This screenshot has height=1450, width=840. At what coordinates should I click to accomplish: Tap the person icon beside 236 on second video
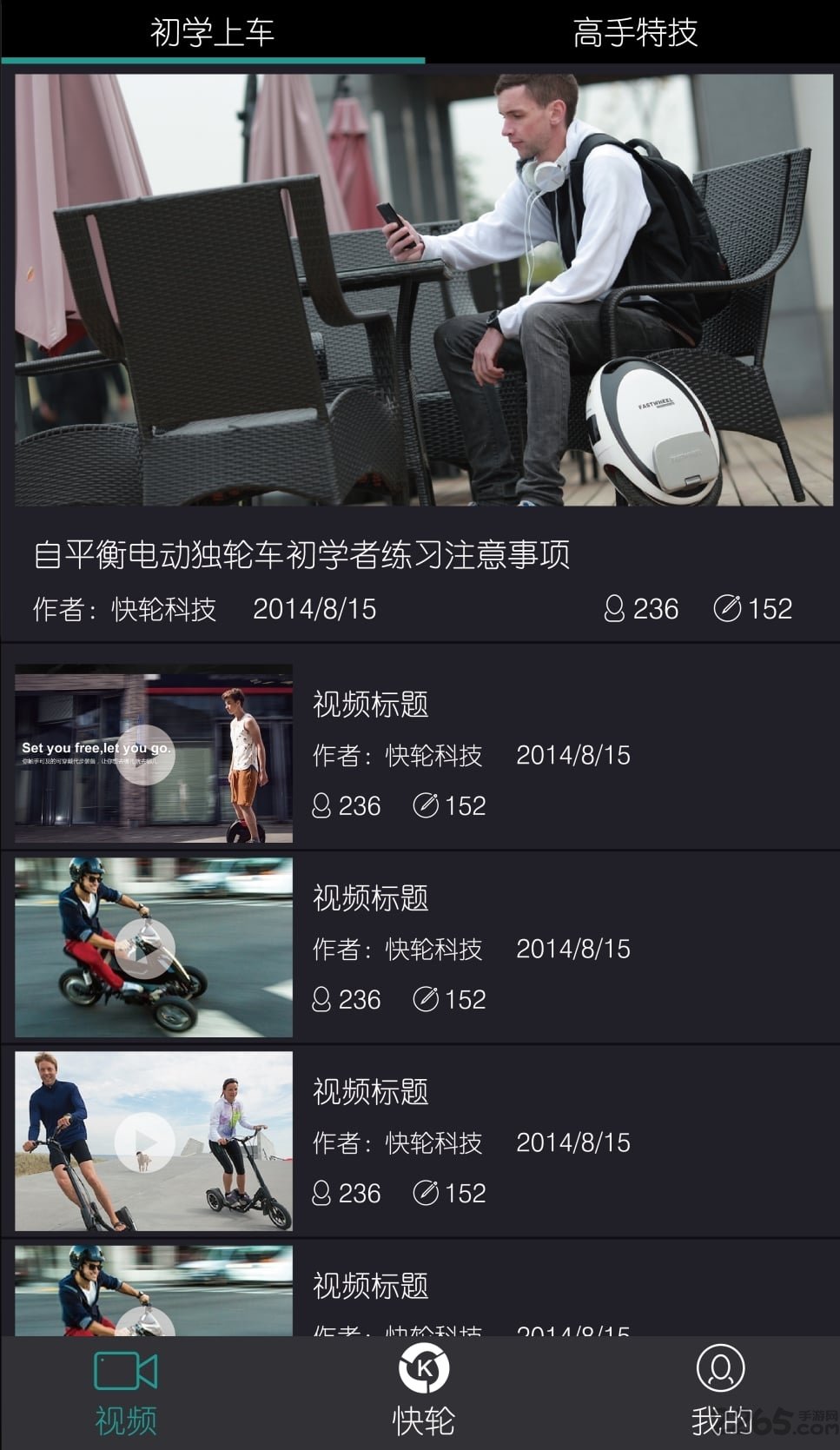click(322, 805)
